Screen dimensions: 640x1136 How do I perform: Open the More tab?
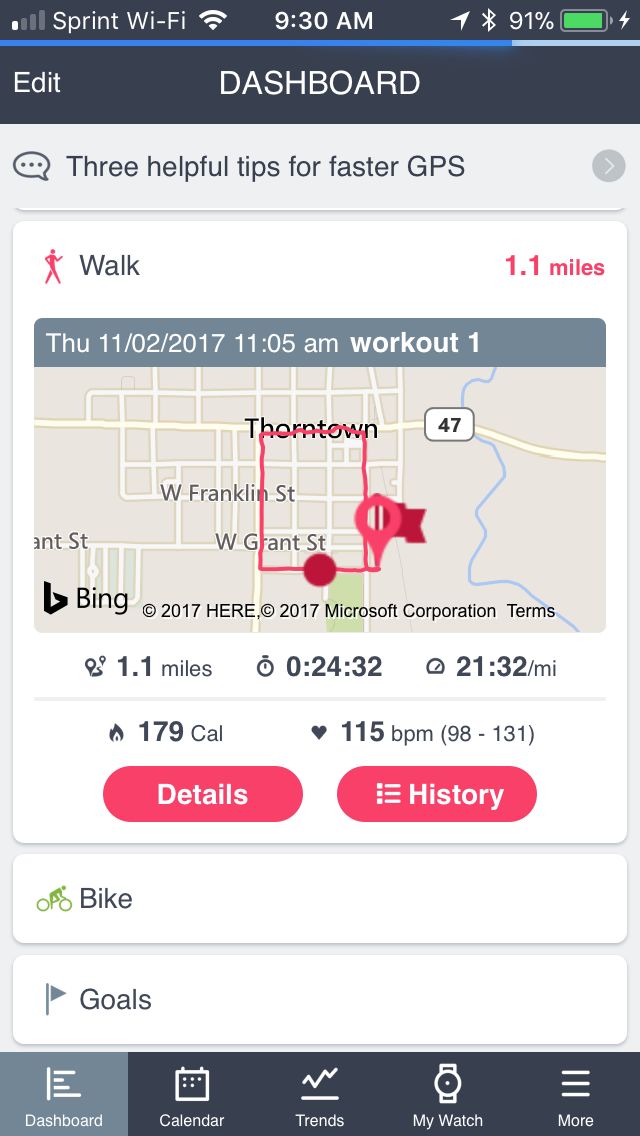[x=575, y=1094]
